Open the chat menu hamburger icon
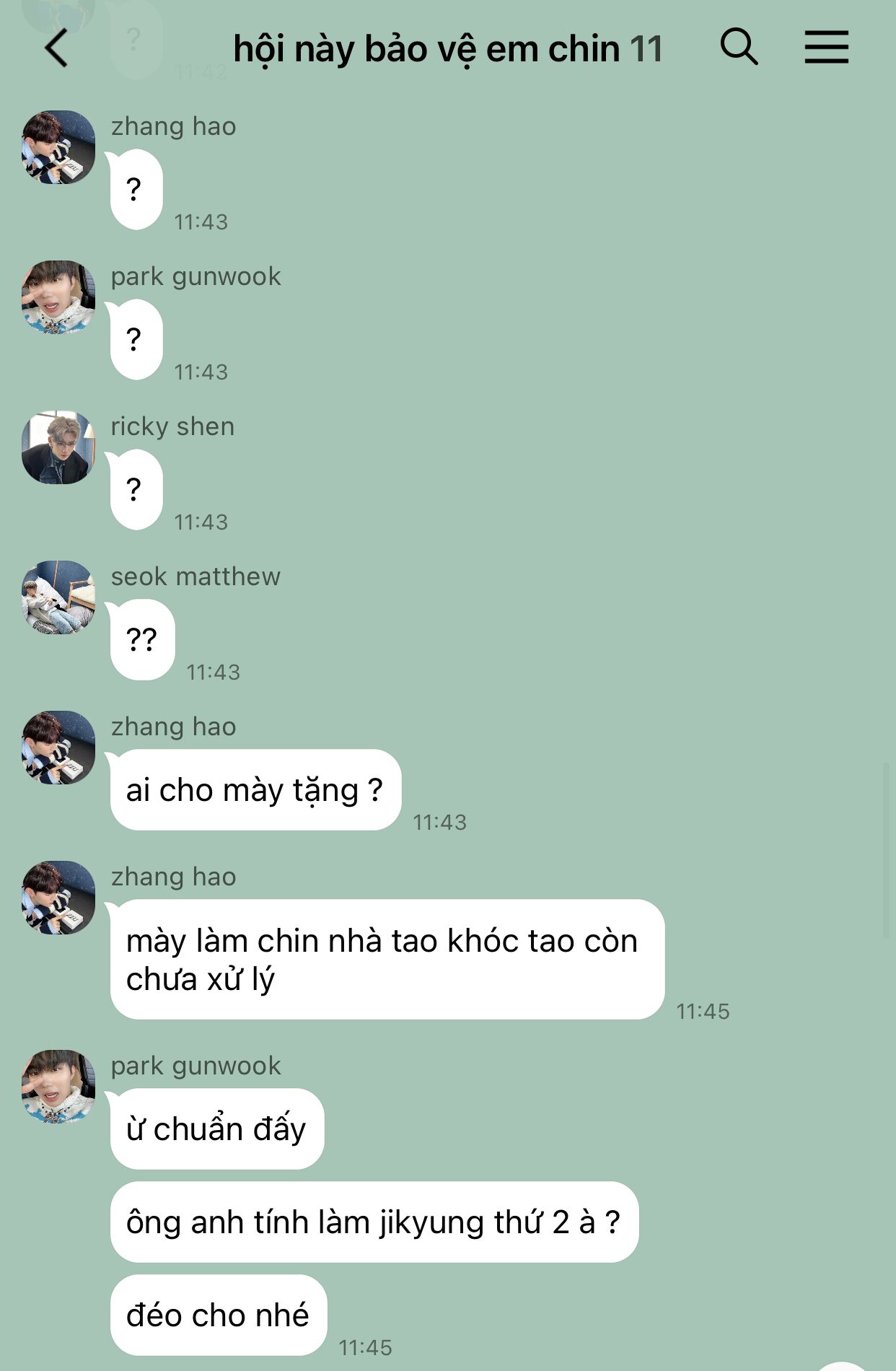The height and width of the screenshot is (1371, 896). pyautogui.click(x=826, y=48)
